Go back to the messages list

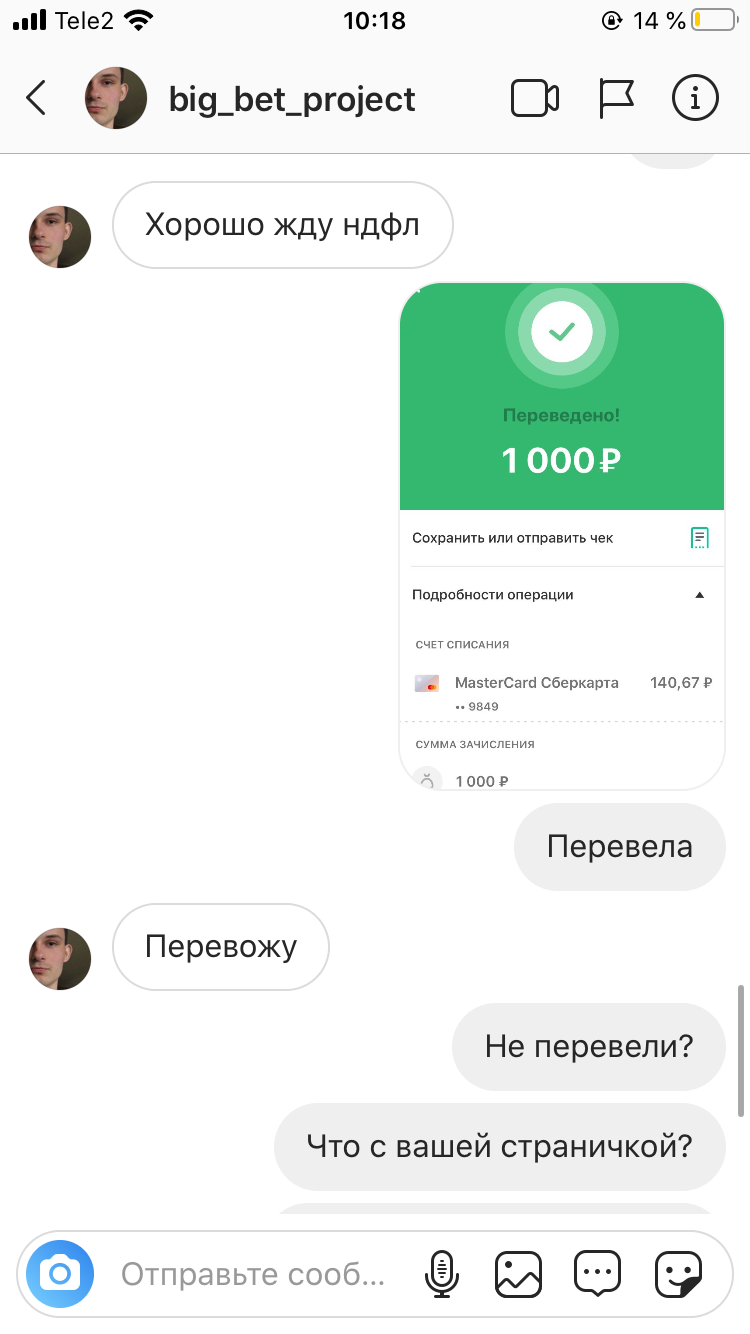point(36,98)
